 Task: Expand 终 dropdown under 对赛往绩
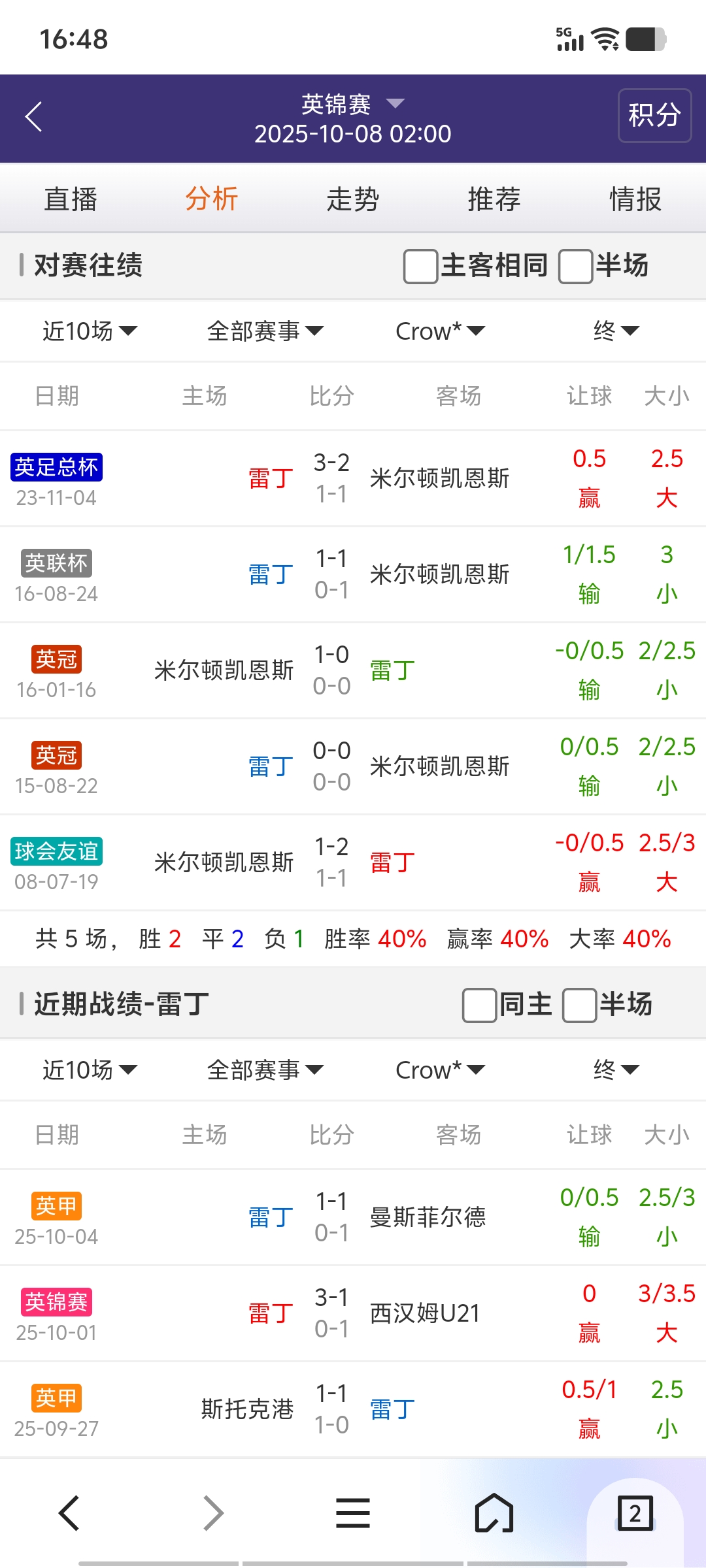coord(615,331)
